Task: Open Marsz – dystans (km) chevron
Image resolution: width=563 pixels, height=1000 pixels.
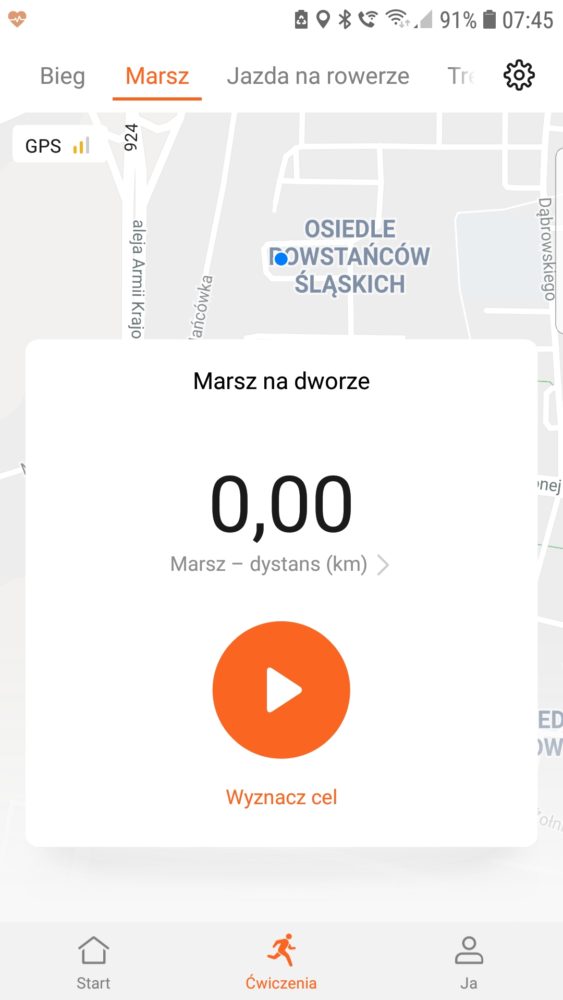Action: click(x=383, y=564)
